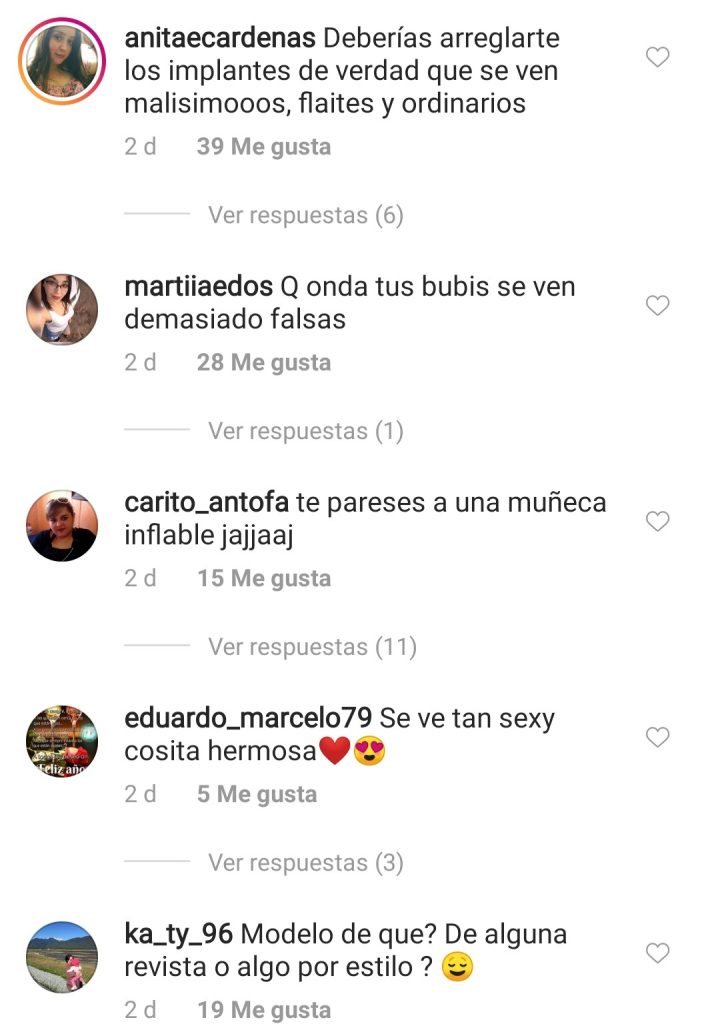View the 1 reply to martiiaedos
Screen dimensions: 714x1024
[305, 431]
